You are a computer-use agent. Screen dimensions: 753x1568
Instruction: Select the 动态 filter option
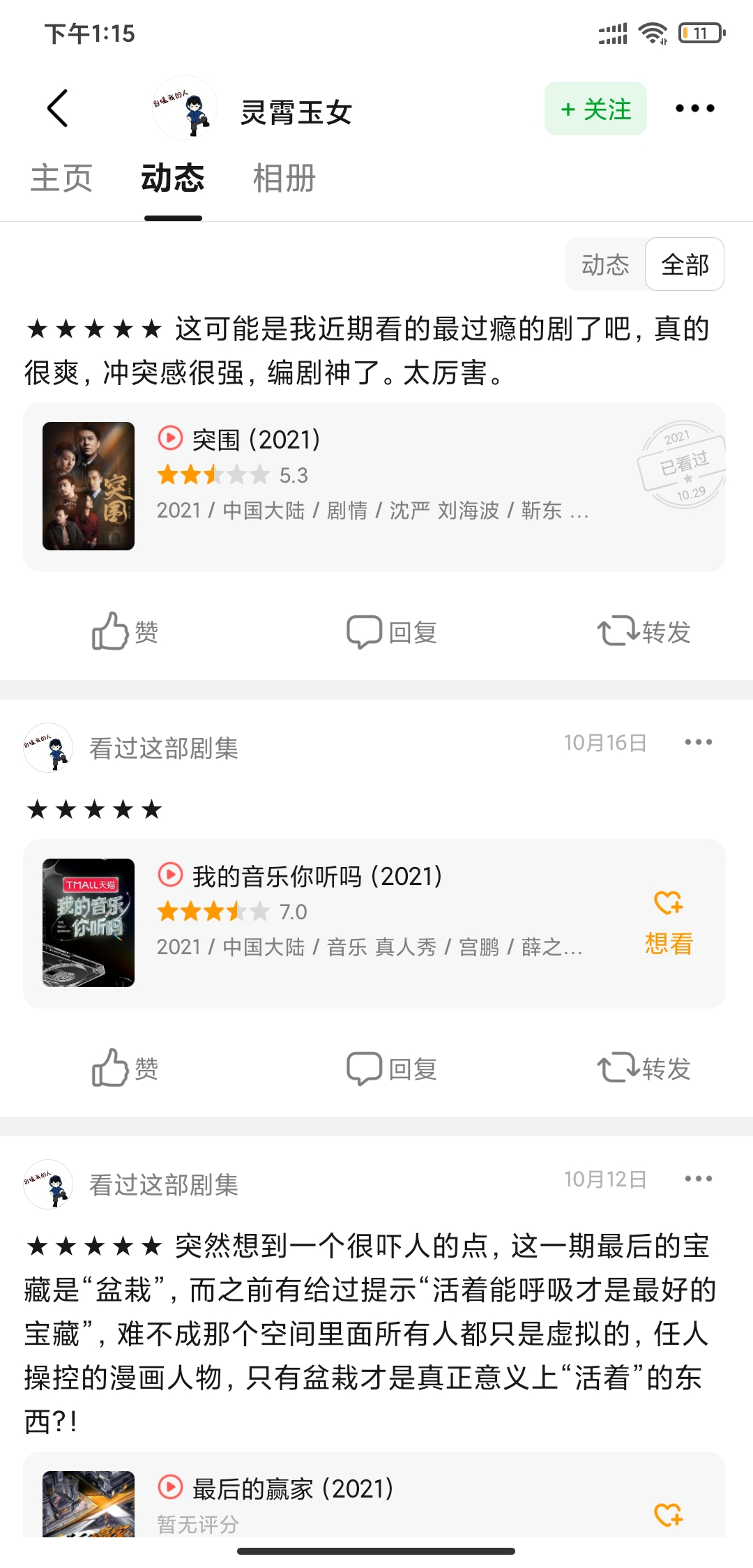[x=605, y=264]
